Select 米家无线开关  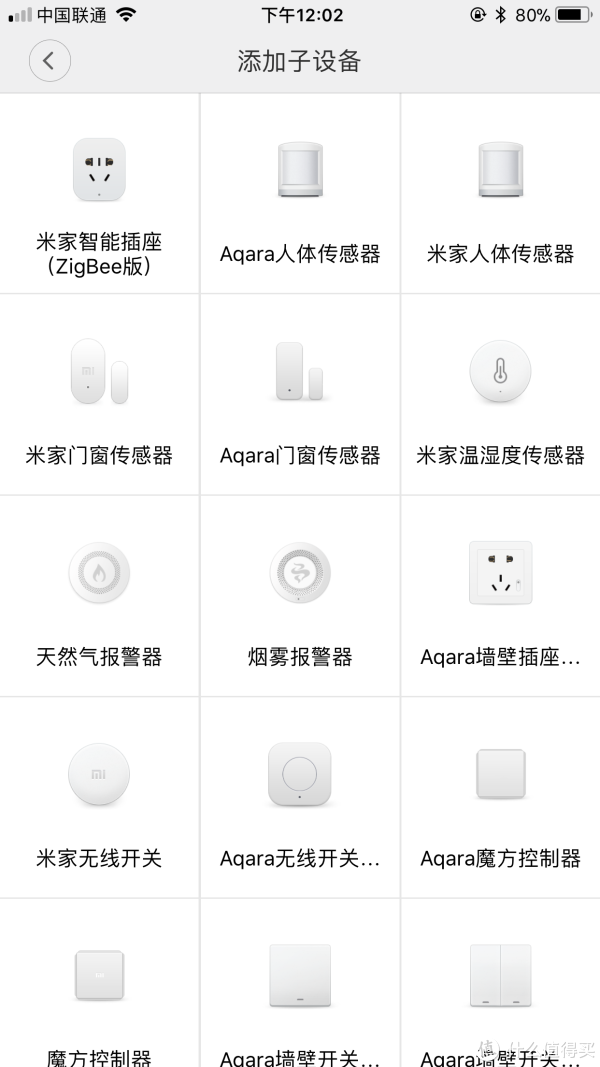pos(99,798)
